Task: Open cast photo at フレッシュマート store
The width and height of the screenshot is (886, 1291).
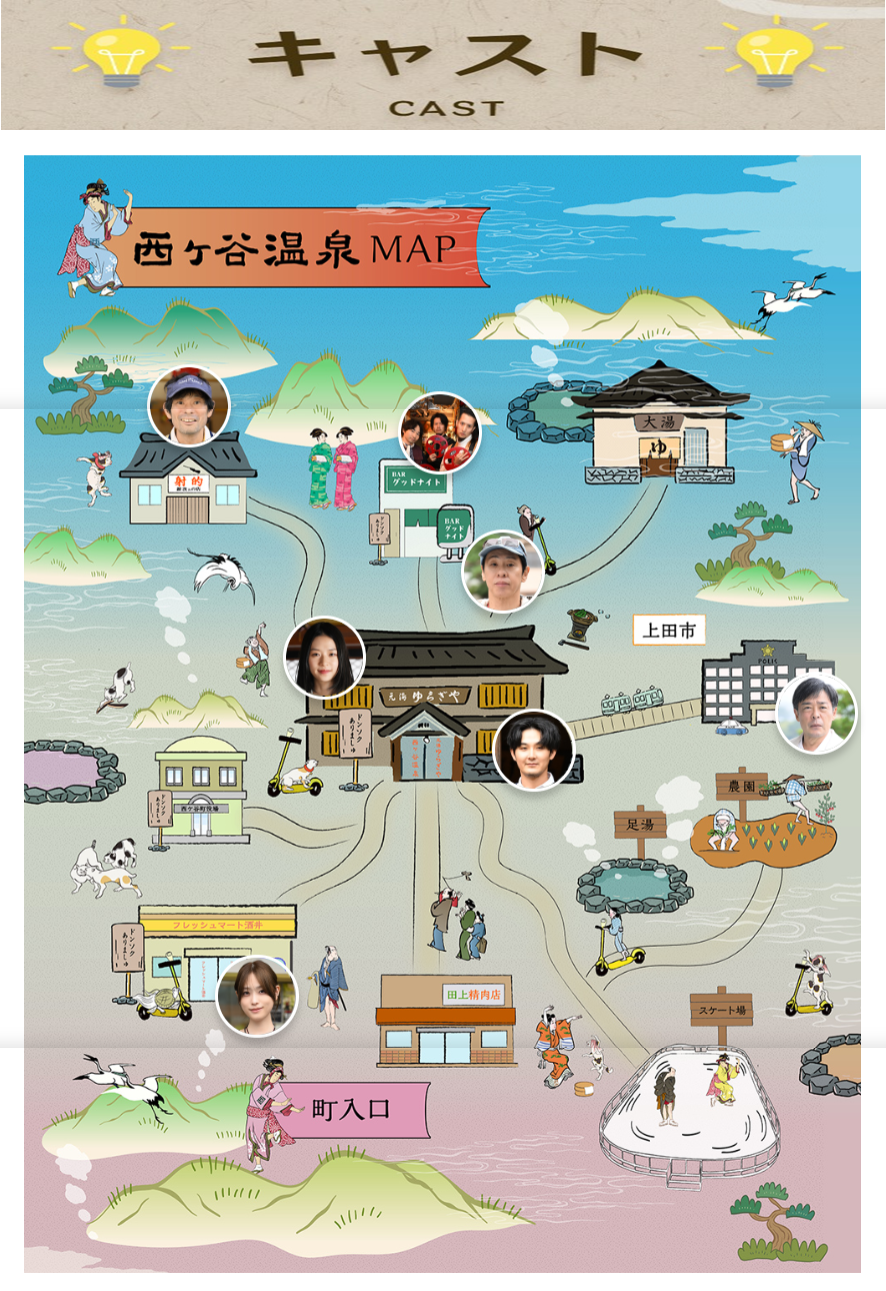Action: pyautogui.click(x=257, y=996)
